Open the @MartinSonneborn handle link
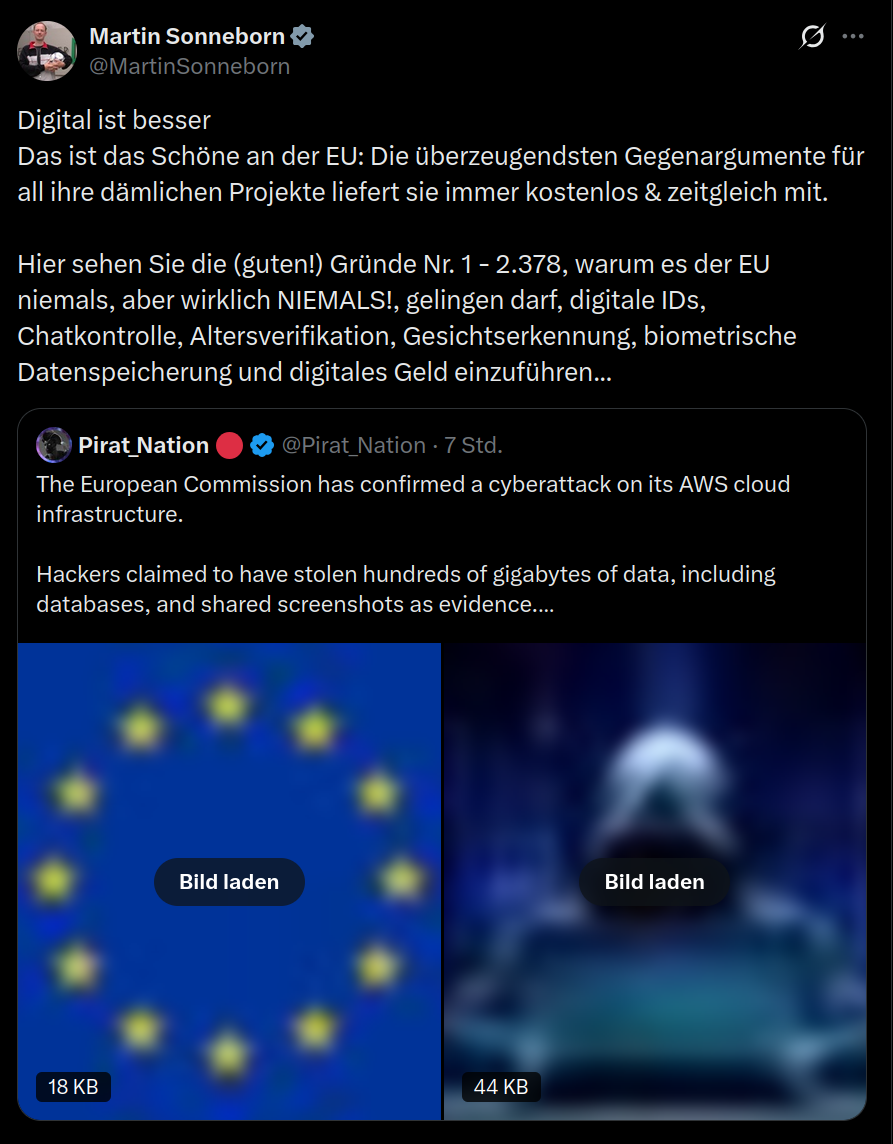This screenshot has height=1144, width=893. (x=189, y=66)
